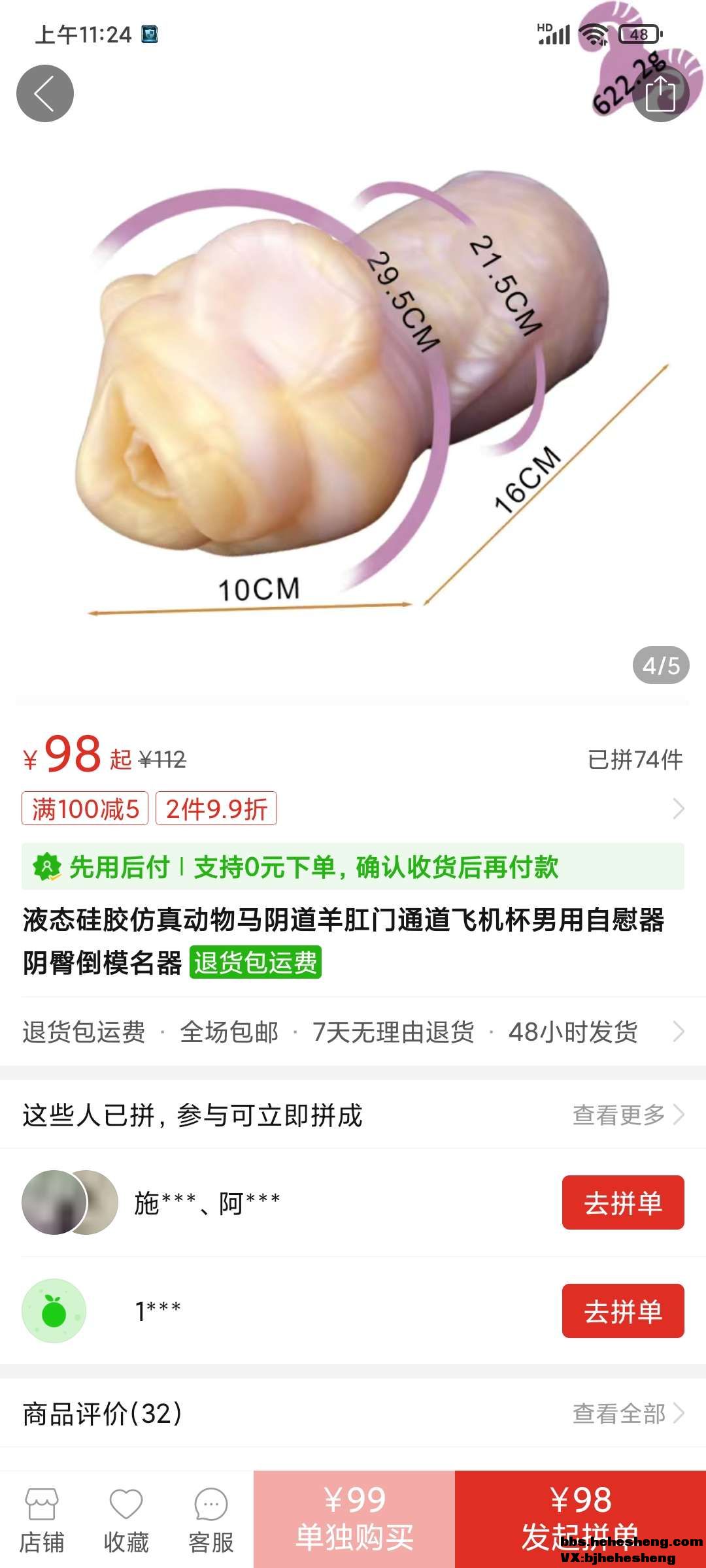Open the 店铺 store page

click(42, 1520)
